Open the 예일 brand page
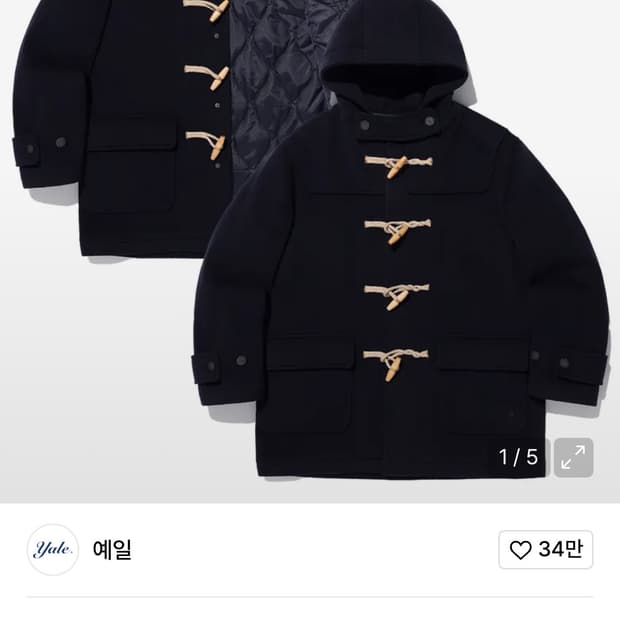This screenshot has width=620, height=620. point(112,549)
